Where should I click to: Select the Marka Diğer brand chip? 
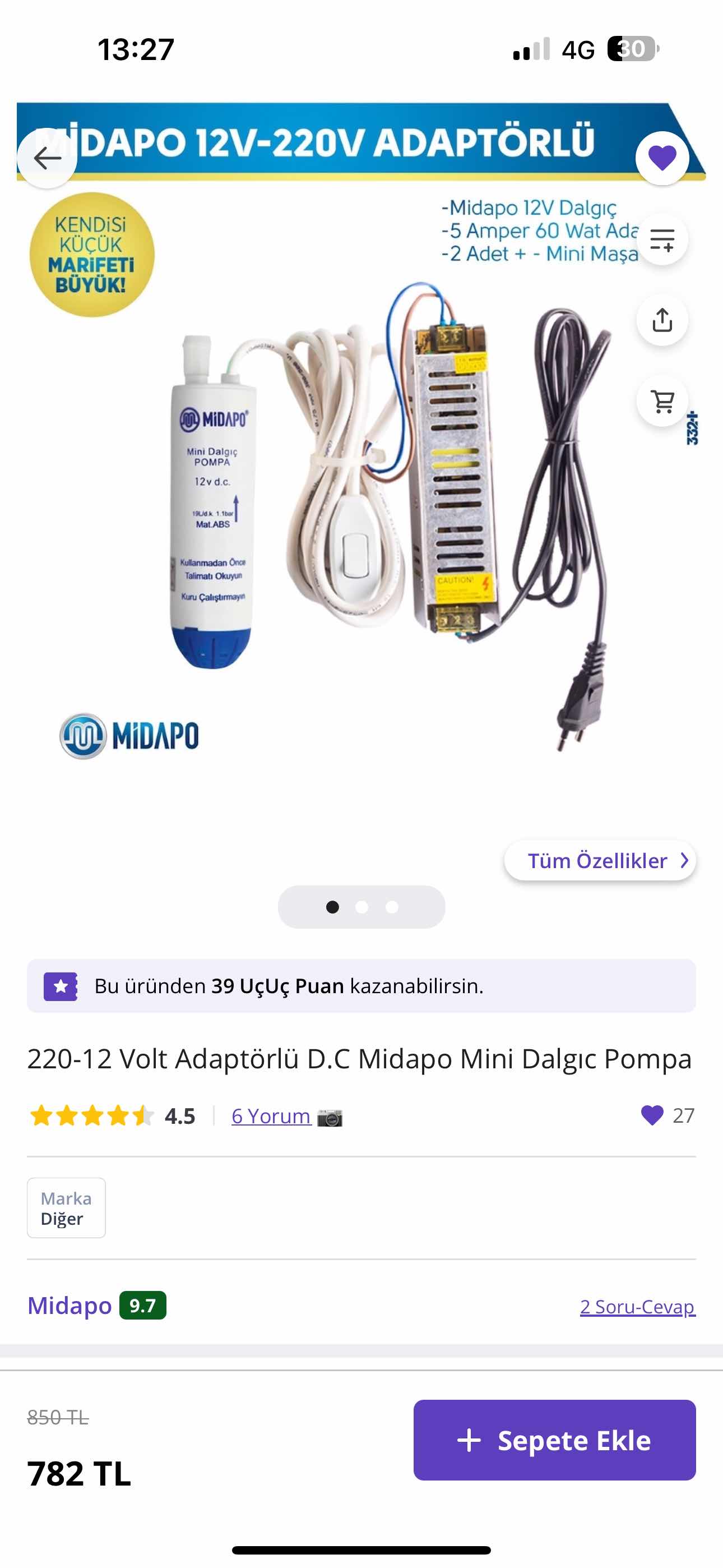pos(66,1207)
